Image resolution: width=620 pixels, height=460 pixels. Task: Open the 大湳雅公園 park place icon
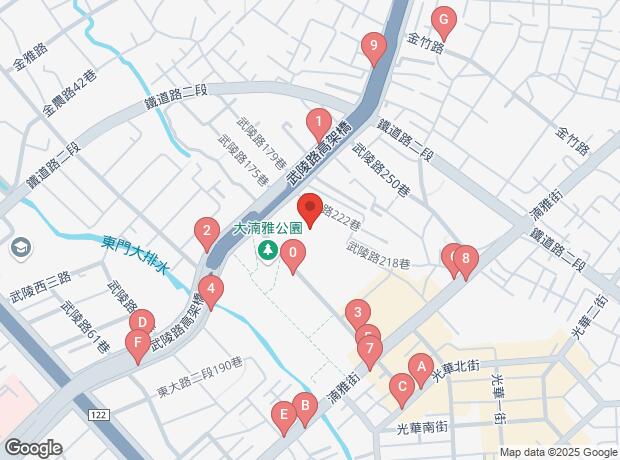tap(267, 250)
